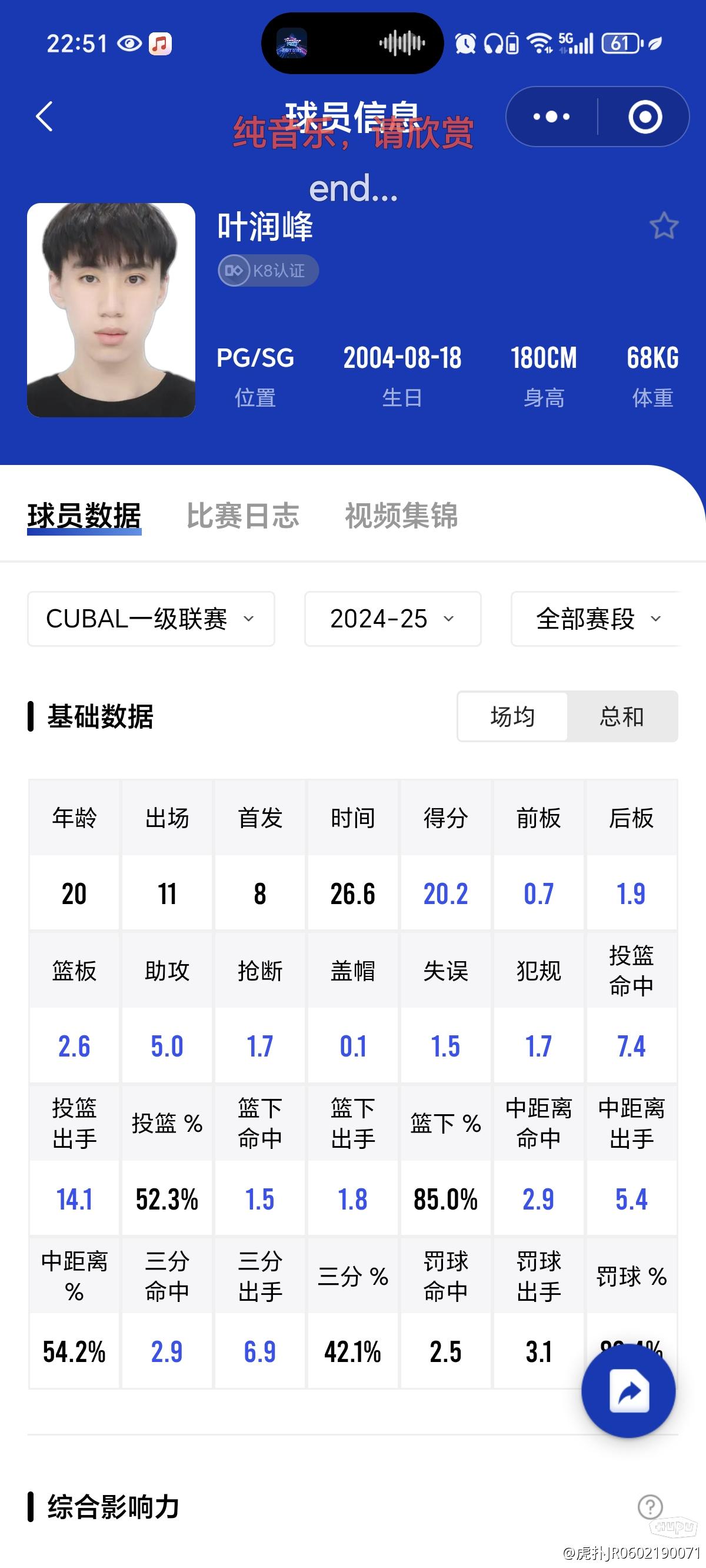Select 场均 per-game averages
706x1568 pixels.
point(512,716)
